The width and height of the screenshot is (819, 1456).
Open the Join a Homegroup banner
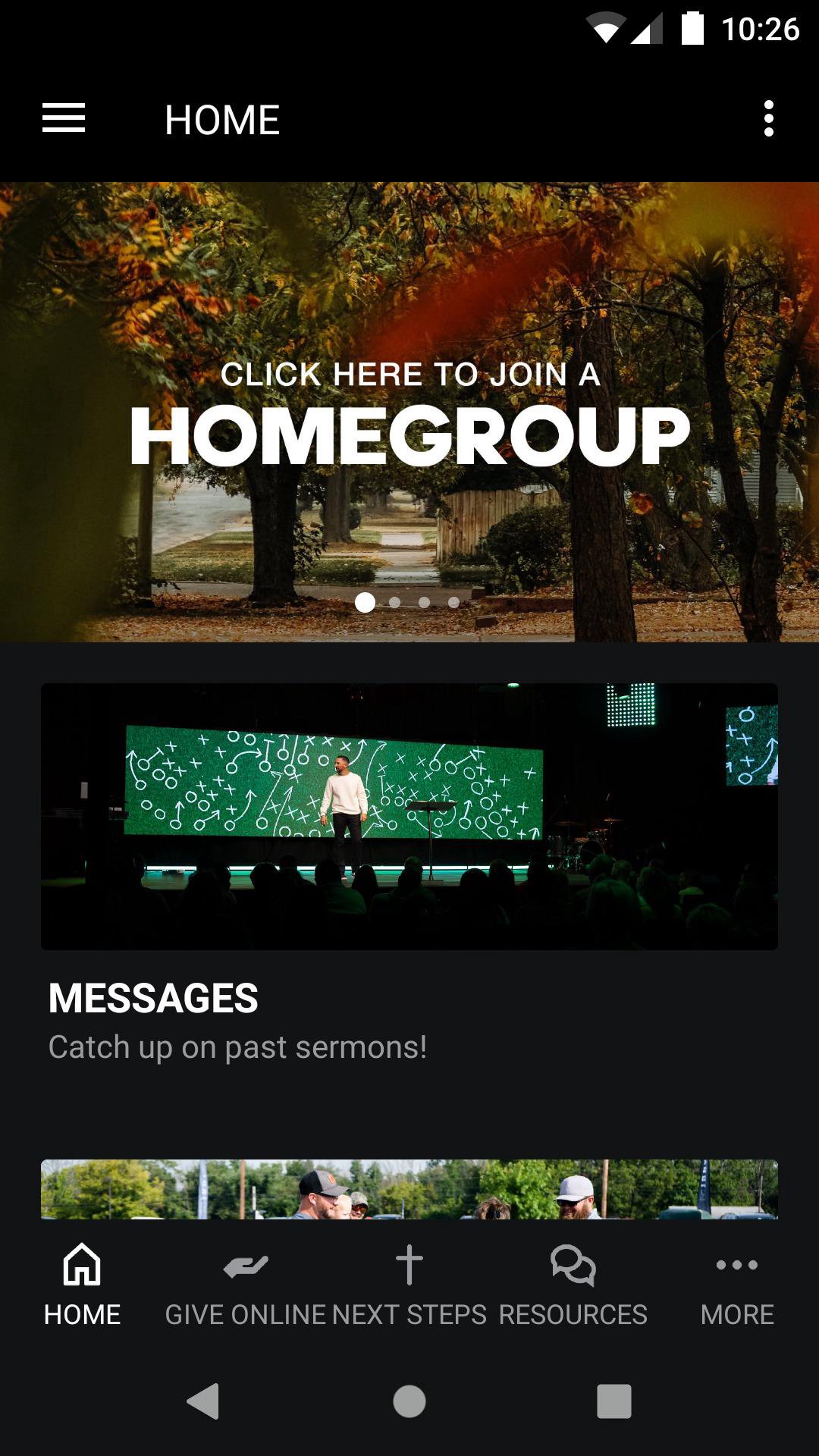coord(409,412)
